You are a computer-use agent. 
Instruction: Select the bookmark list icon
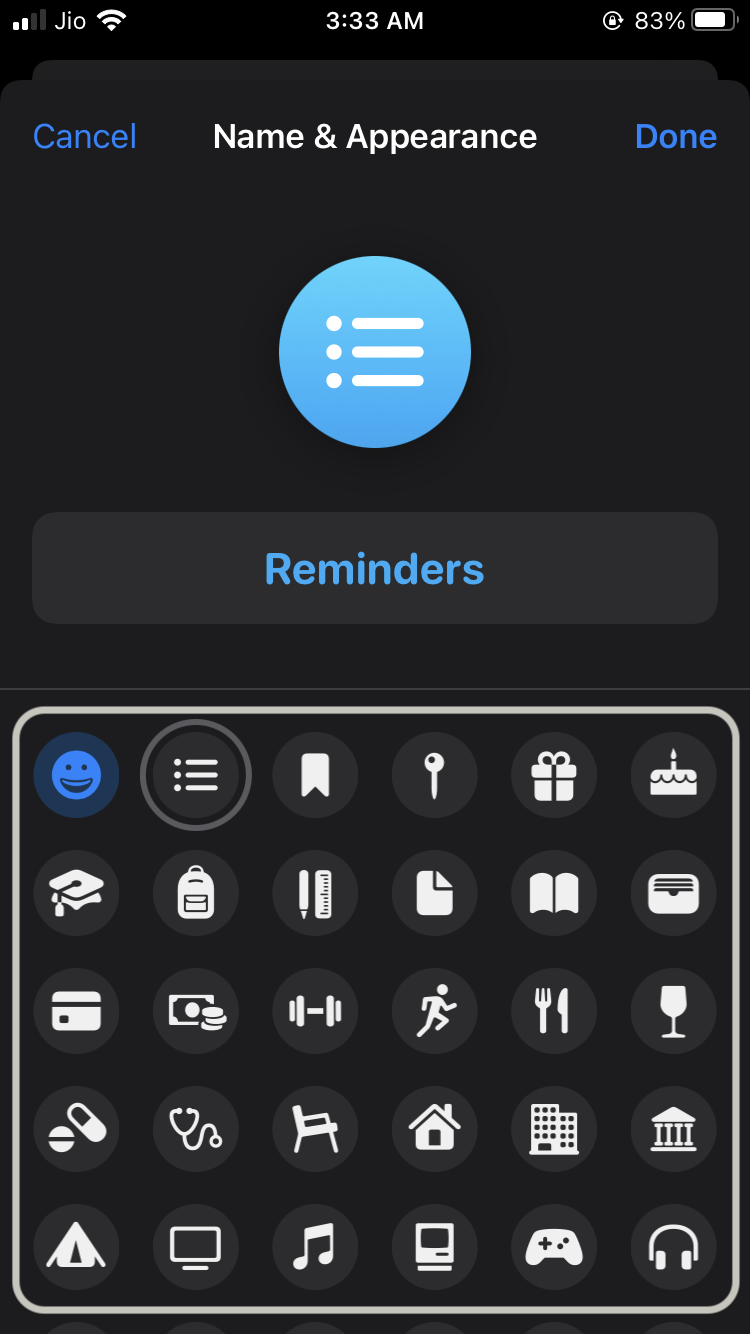315,775
